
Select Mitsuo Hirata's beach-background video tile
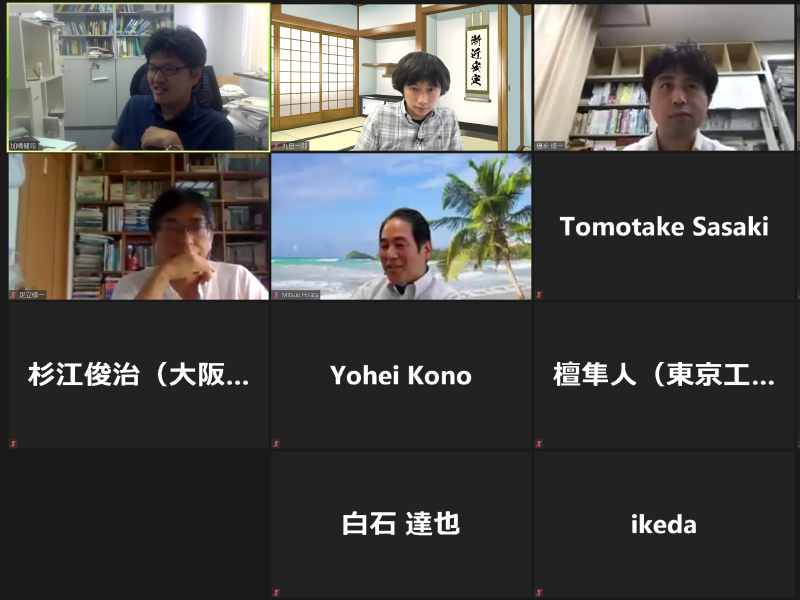pyautogui.click(x=401, y=227)
